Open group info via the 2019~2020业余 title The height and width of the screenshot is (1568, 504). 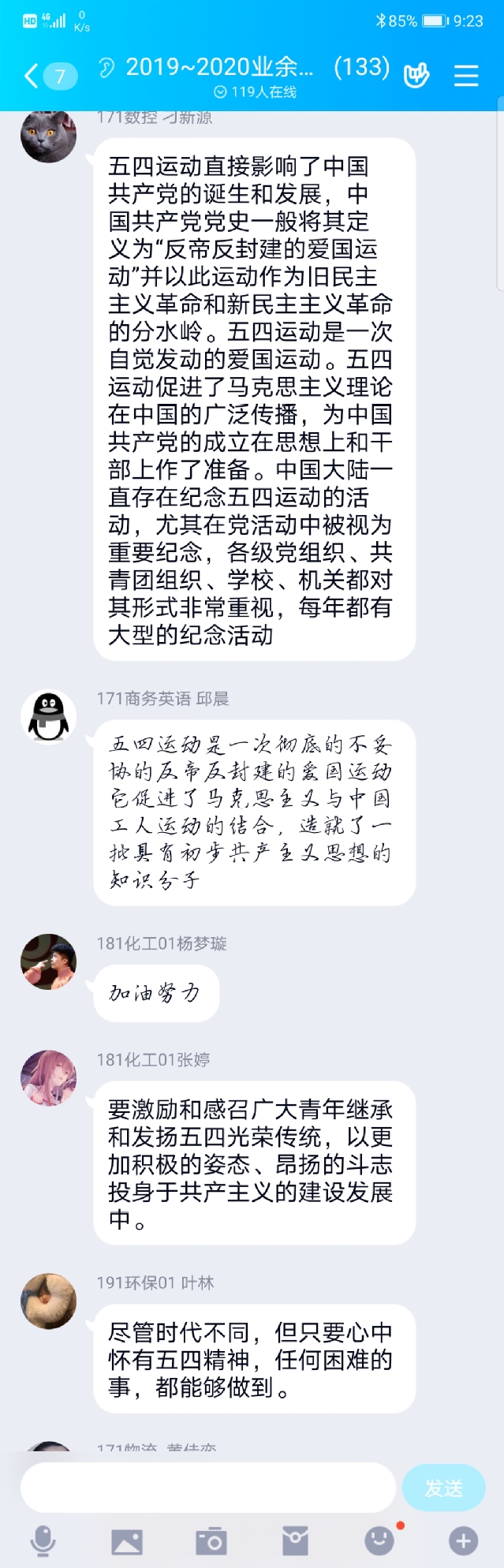point(219,69)
